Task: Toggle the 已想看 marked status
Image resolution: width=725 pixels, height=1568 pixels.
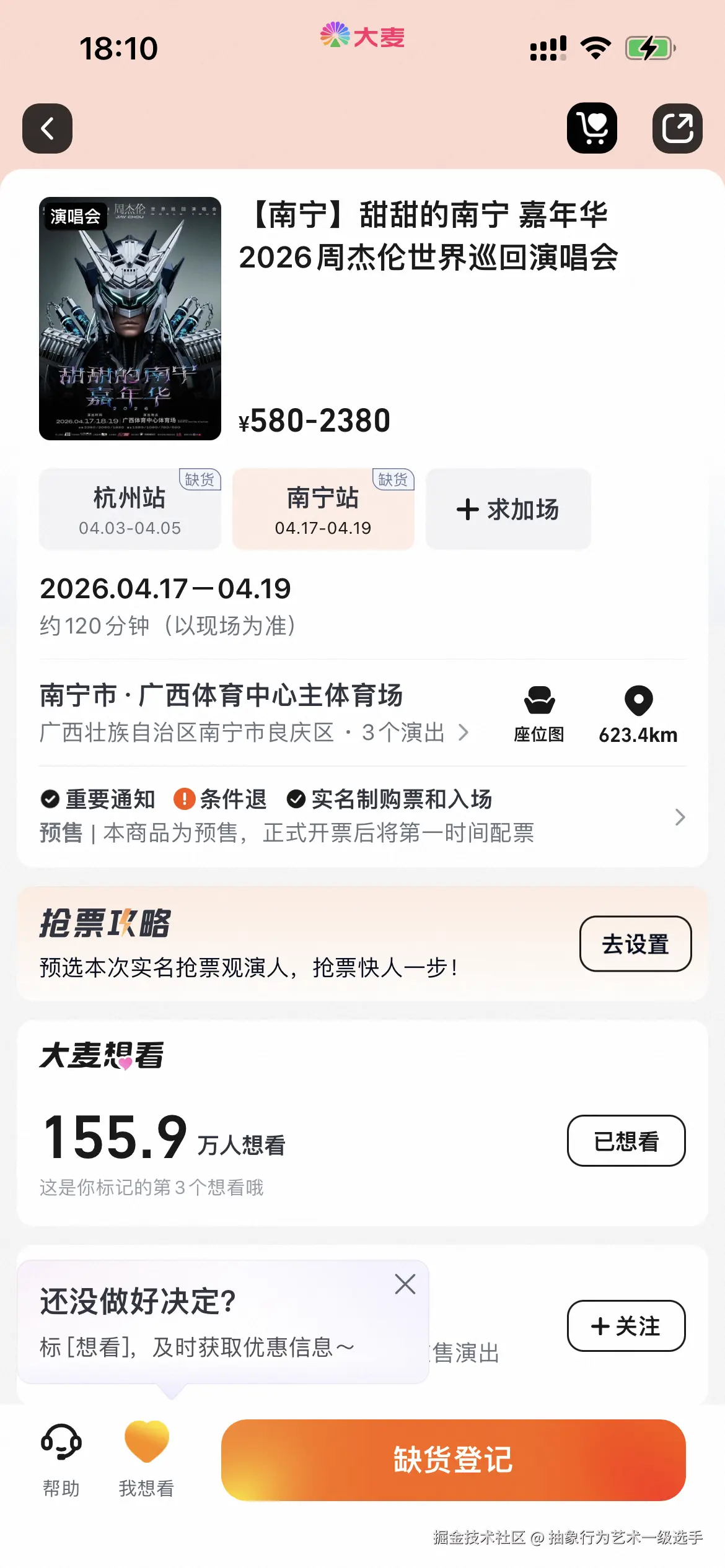Action: click(626, 1141)
